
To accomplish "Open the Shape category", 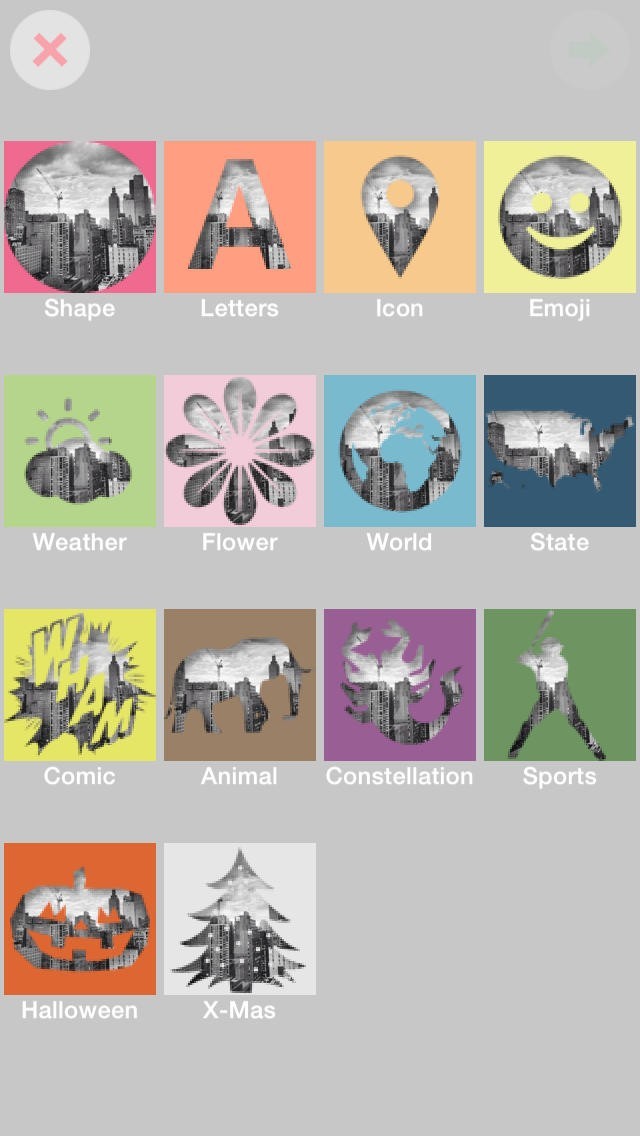I will (x=80, y=217).
